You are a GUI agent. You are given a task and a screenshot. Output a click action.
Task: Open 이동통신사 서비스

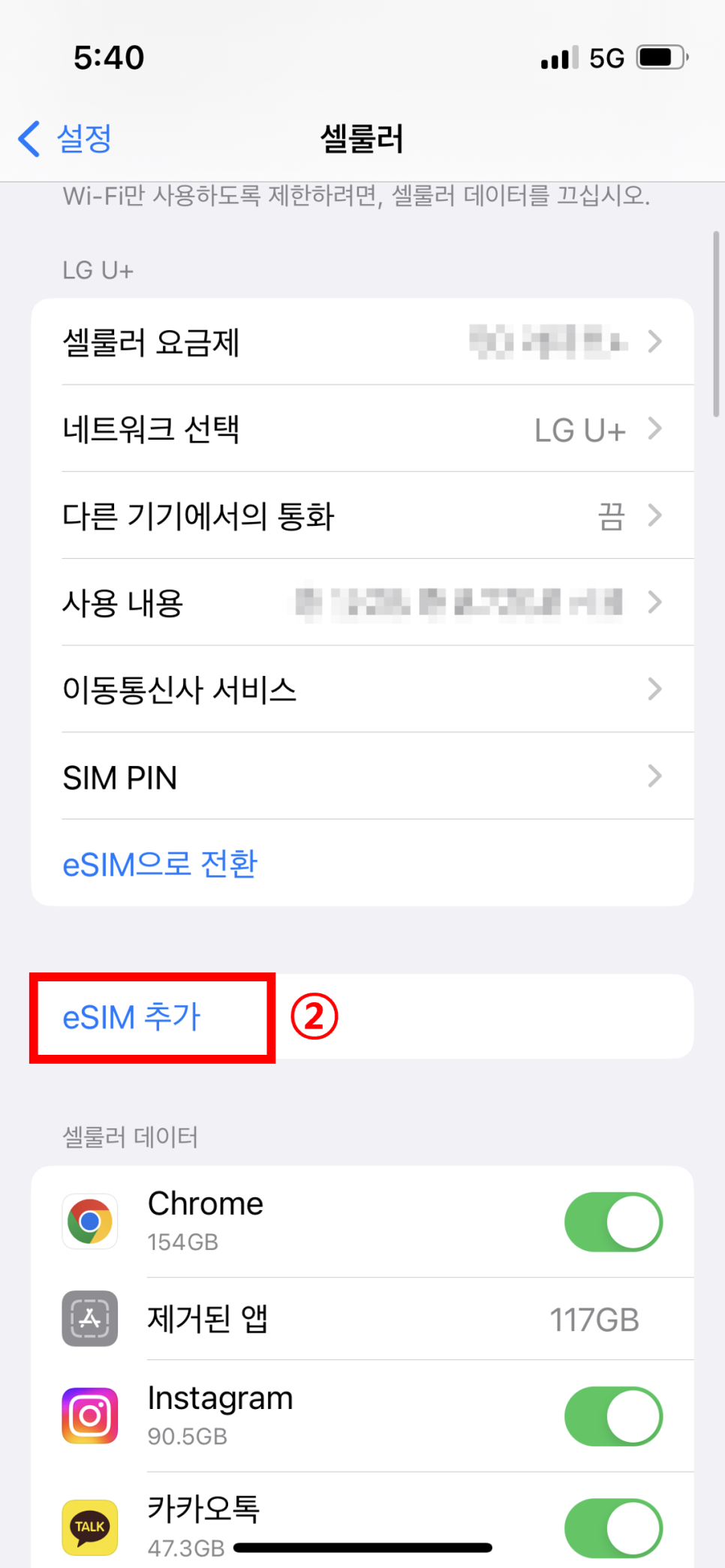tap(362, 689)
